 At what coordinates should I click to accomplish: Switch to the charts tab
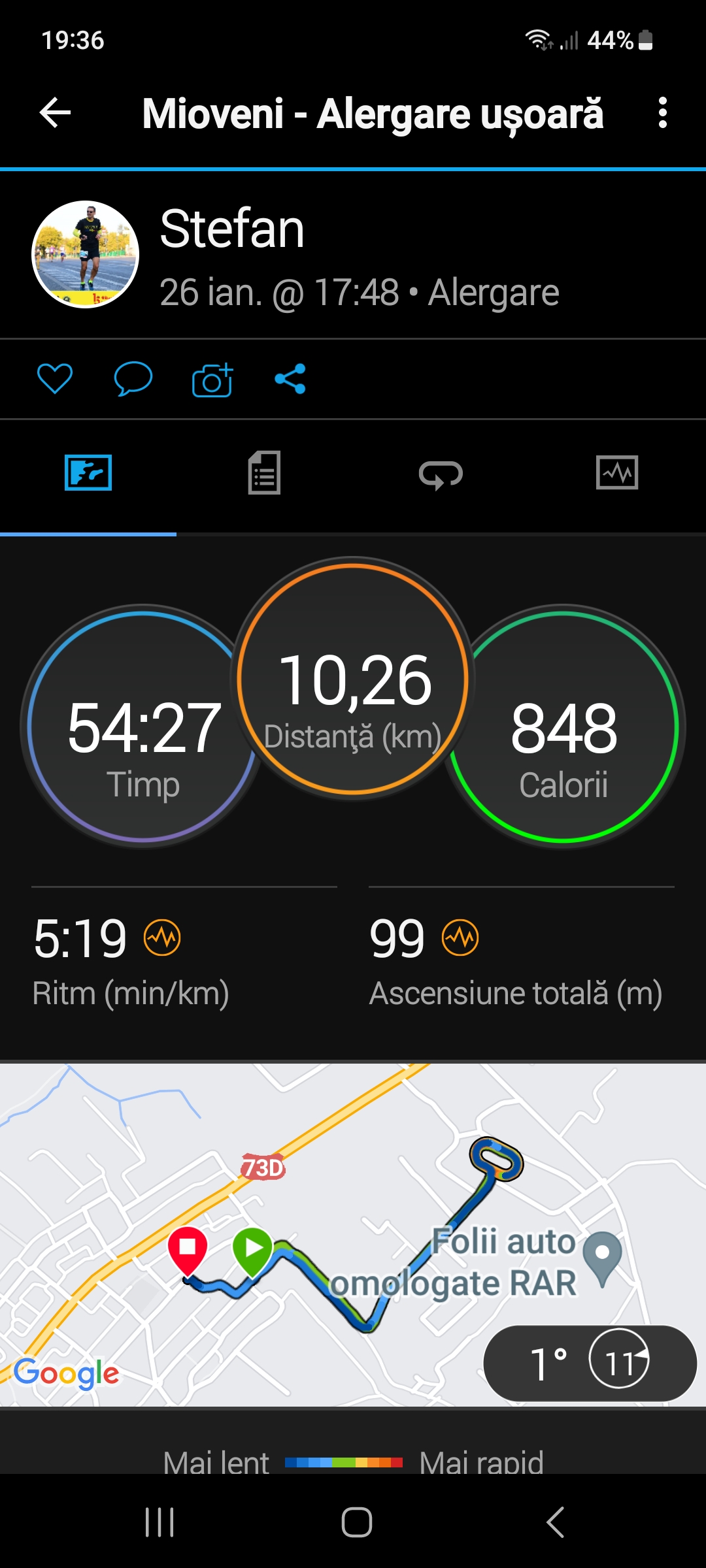click(x=617, y=473)
